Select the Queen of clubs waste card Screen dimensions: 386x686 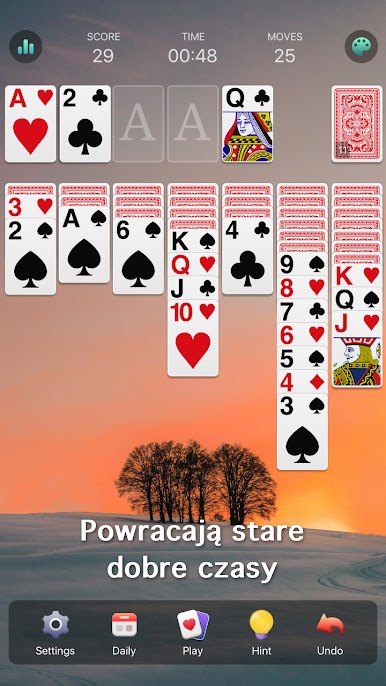247,124
